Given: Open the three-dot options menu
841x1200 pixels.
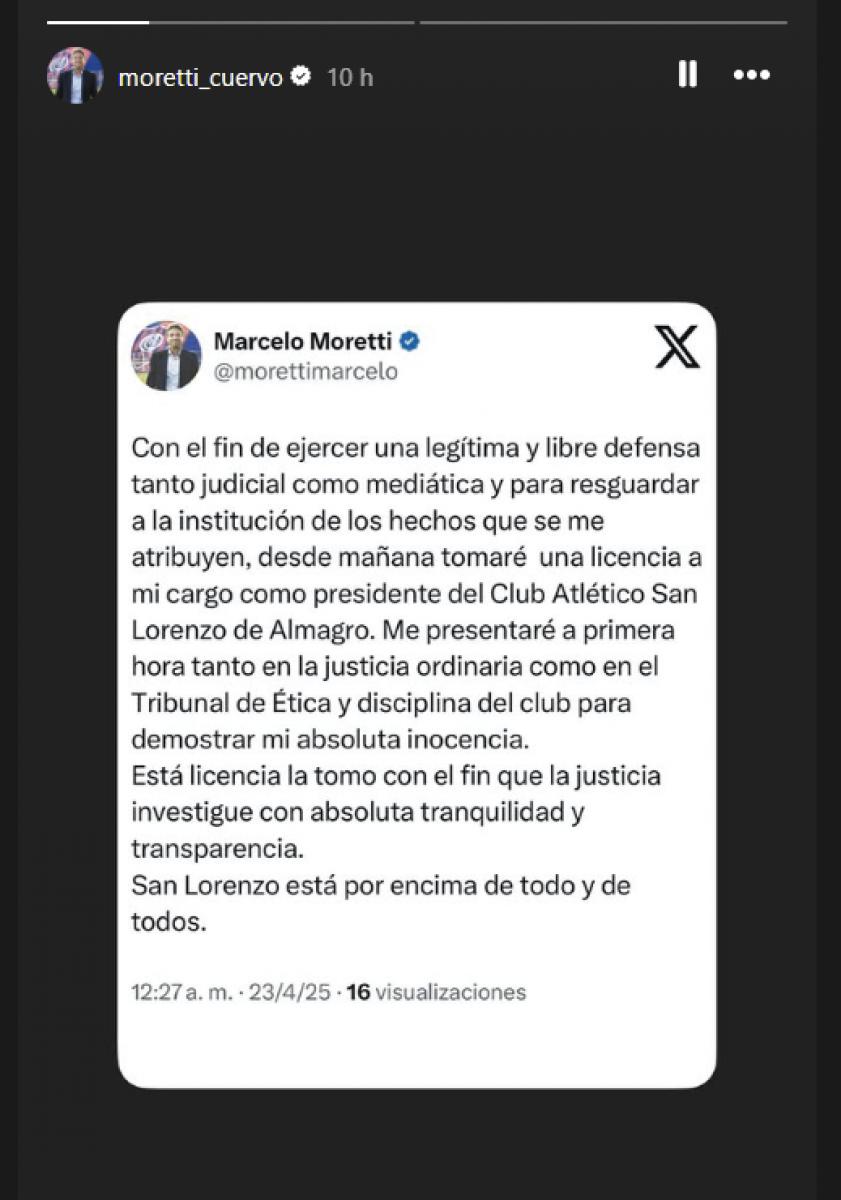Looking at the screenshot, I should [x=751, y=74].
